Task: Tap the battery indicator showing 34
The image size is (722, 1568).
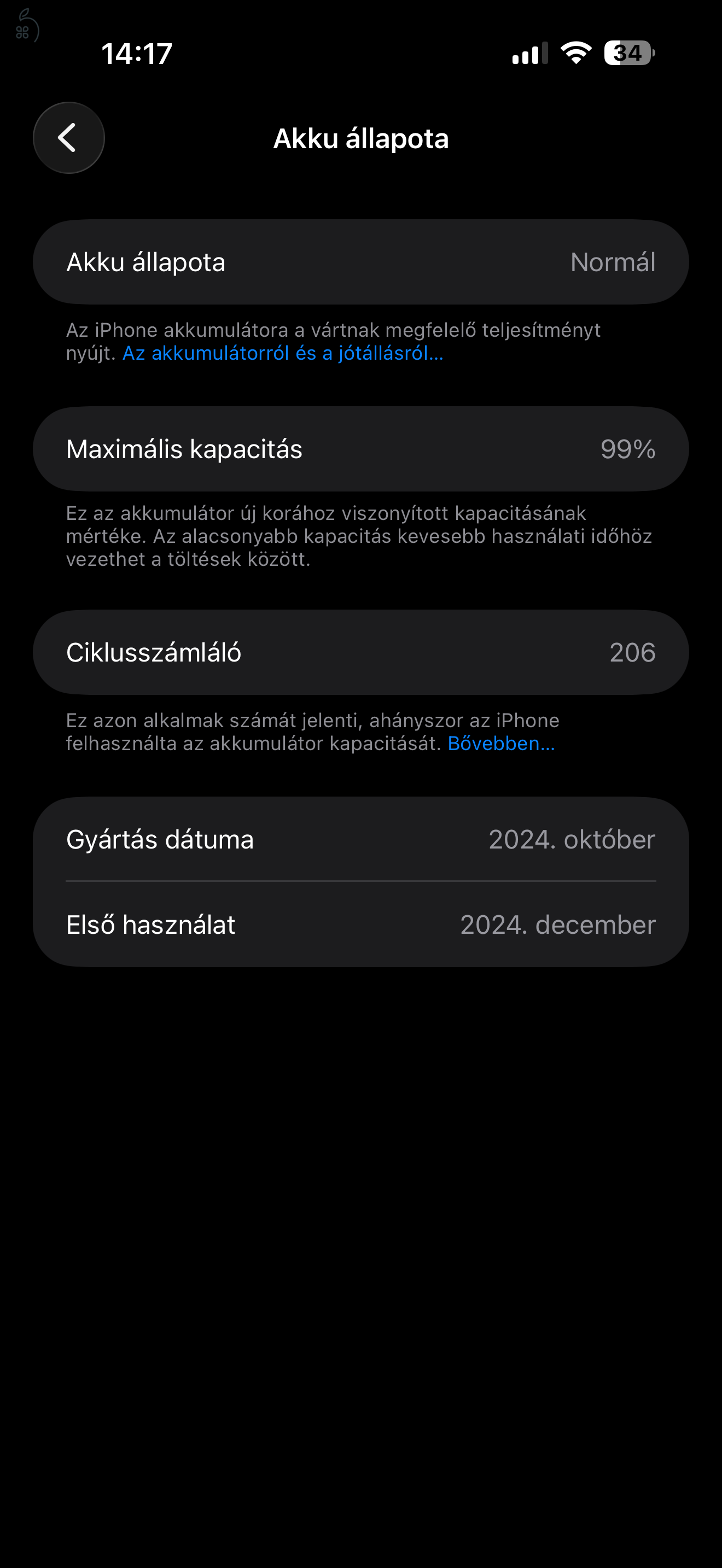Action: tap(627, 54)
